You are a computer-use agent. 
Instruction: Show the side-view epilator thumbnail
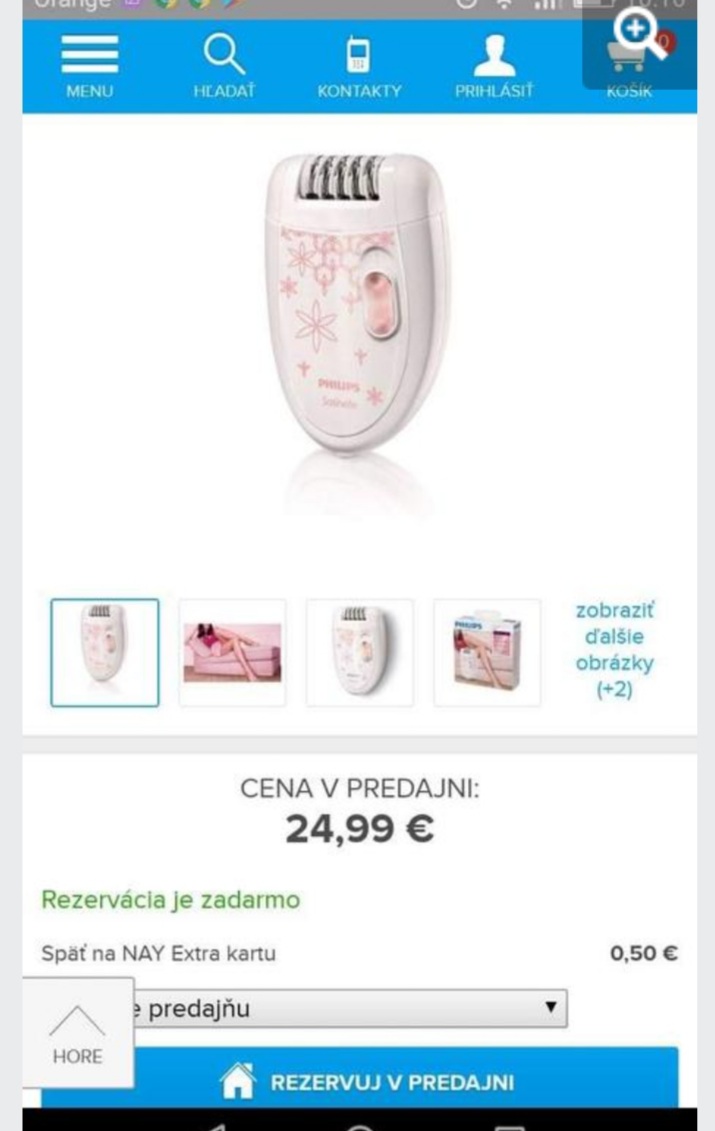click(360, 652)
